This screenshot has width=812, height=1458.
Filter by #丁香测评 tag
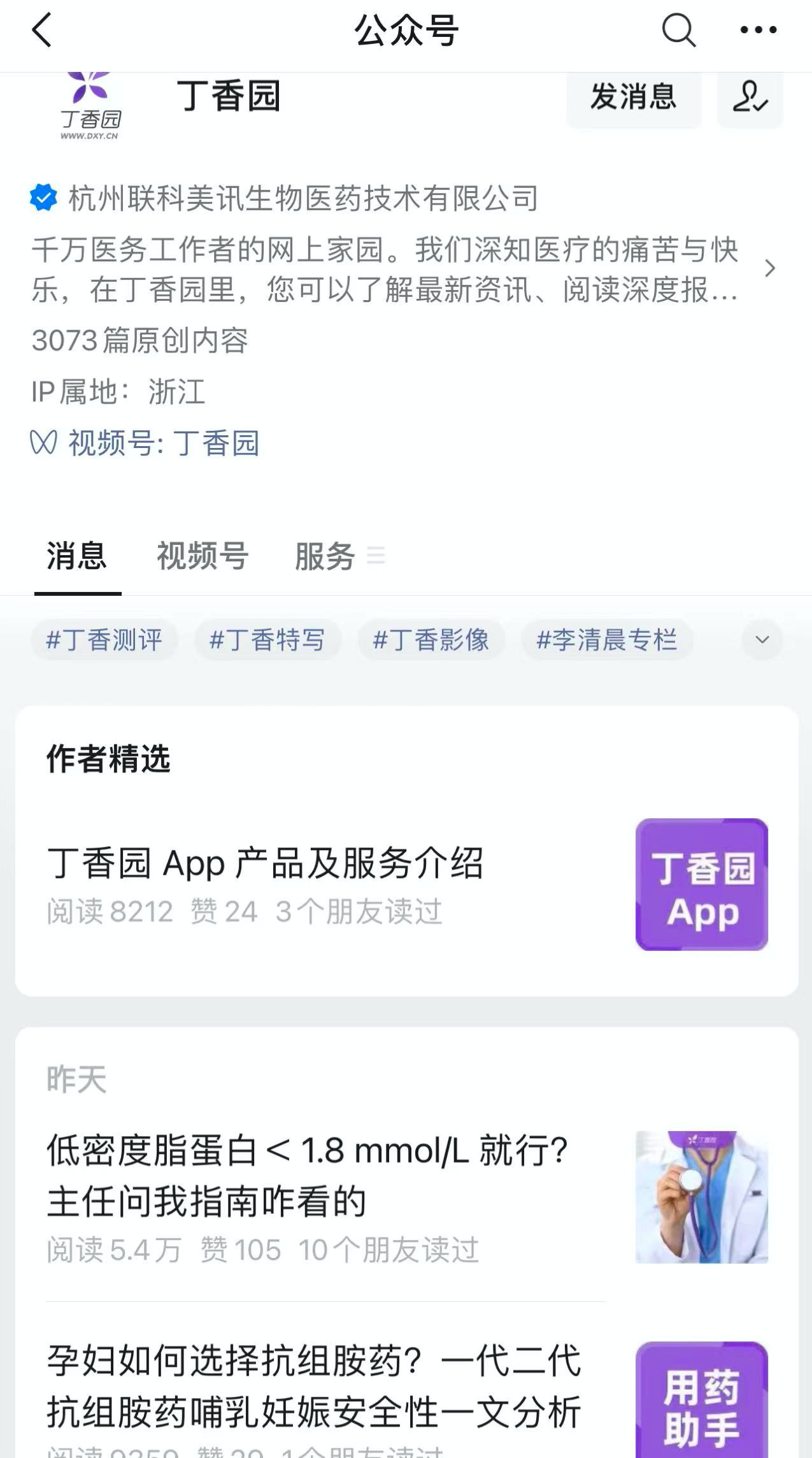click(x=104, y=640)
